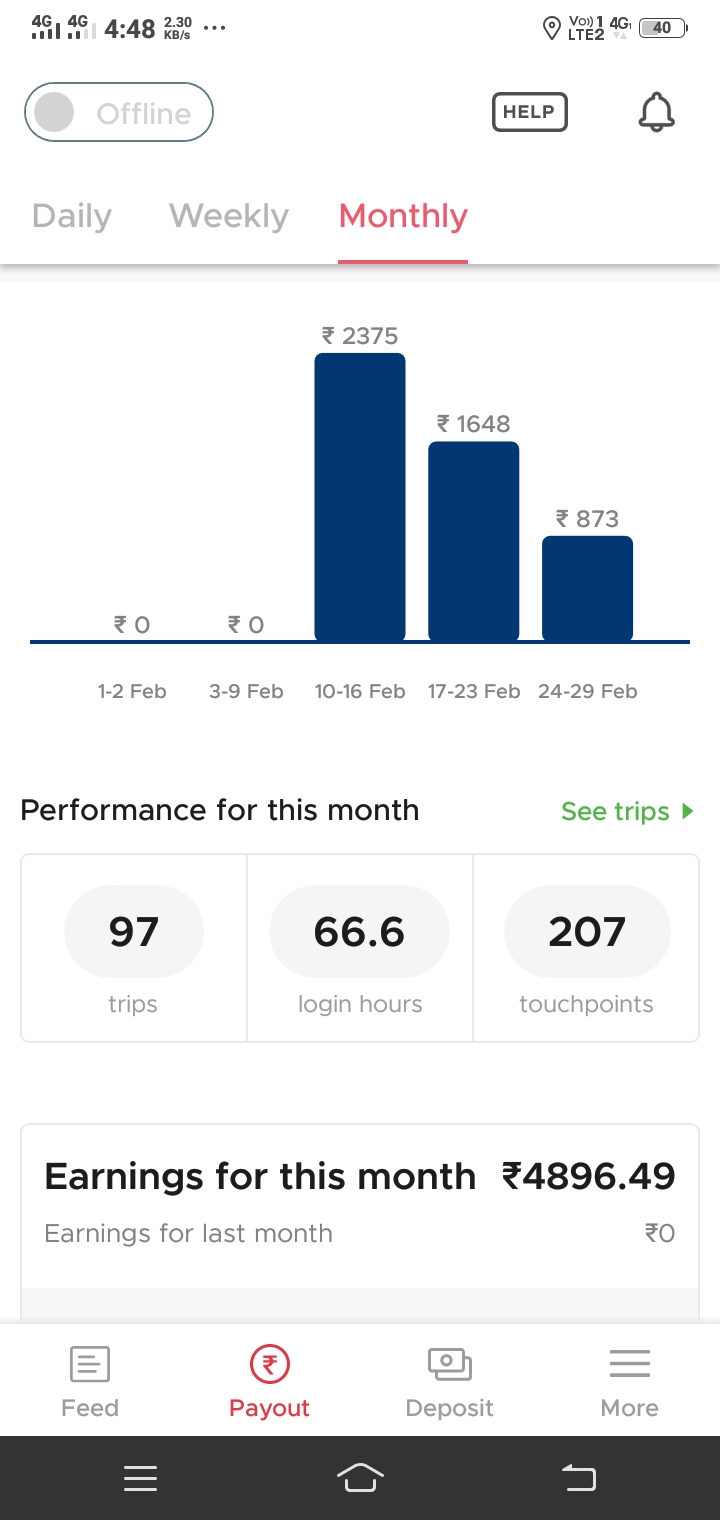The width and height of the screenshot is (720, 1520).
Task: Switch to the Daily tab
Action: 72,216
